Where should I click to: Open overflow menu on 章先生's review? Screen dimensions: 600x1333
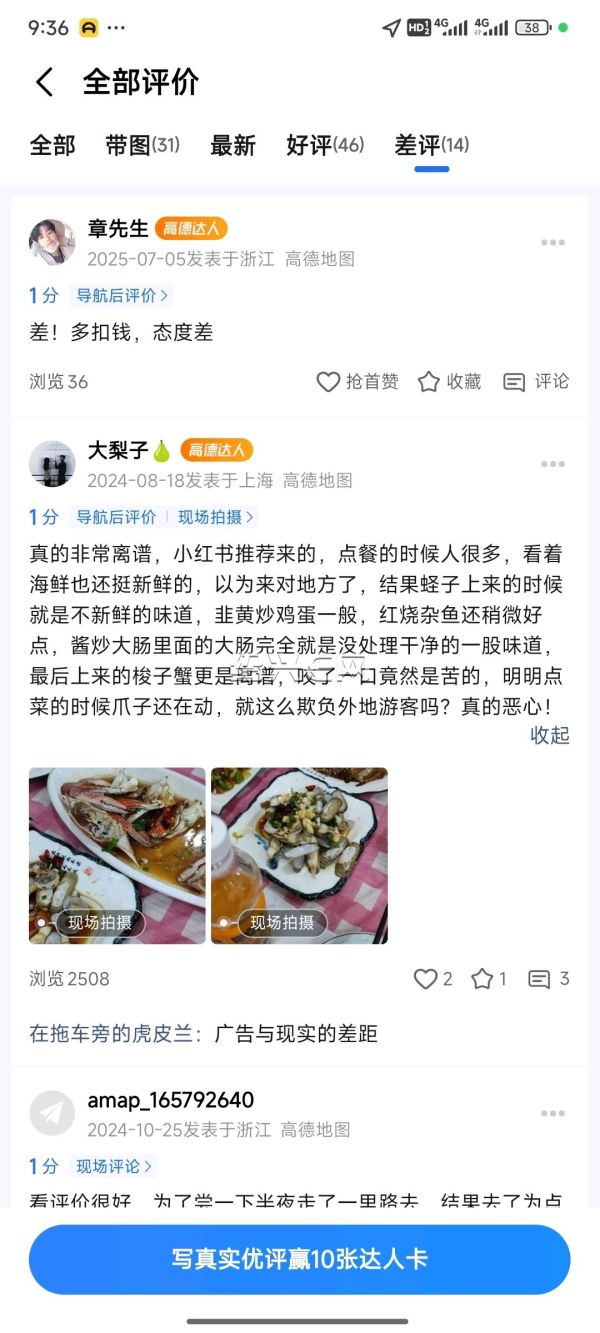coord(553,242)
